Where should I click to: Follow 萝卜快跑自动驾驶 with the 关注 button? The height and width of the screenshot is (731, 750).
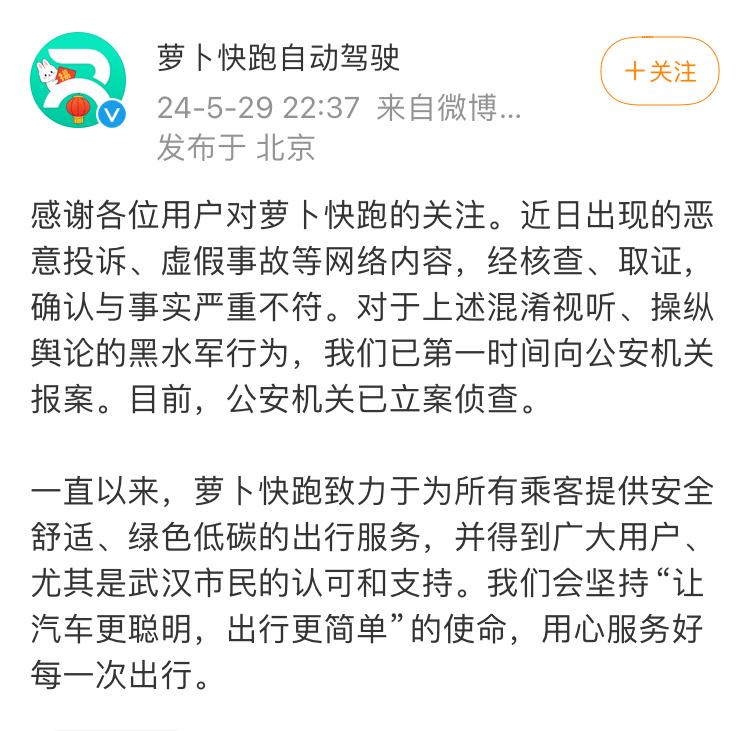click(659, 72)
